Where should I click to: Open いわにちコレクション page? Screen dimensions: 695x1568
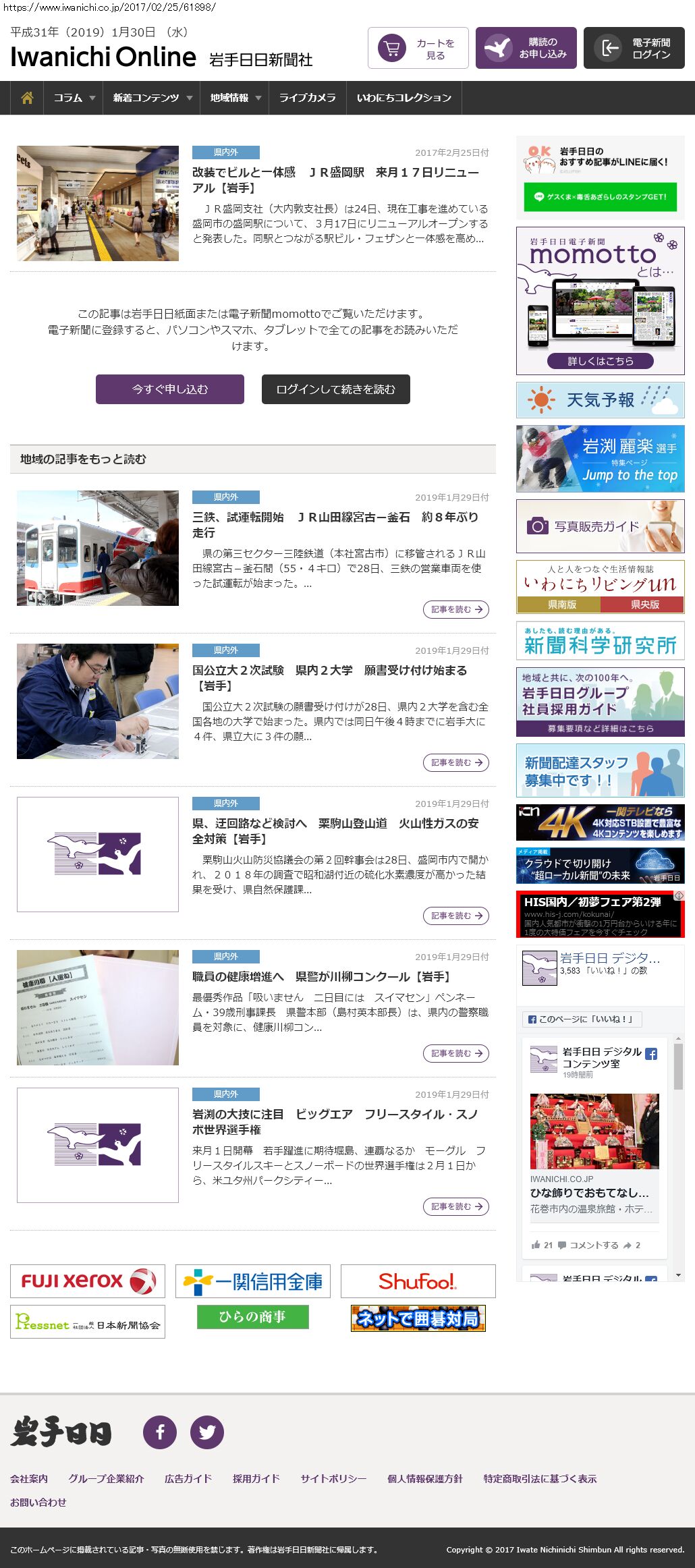coord(404,98)
